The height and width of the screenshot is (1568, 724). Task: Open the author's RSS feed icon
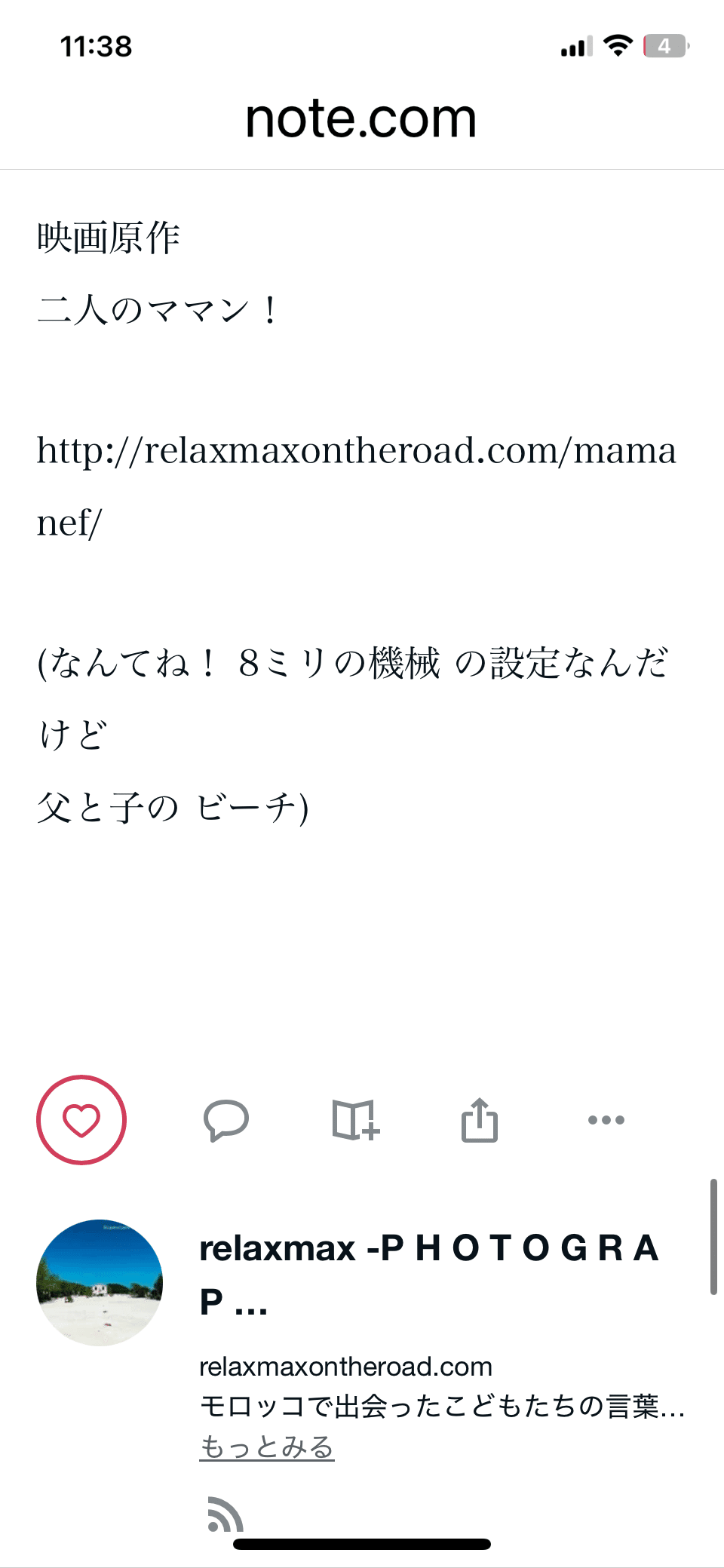225,1514
